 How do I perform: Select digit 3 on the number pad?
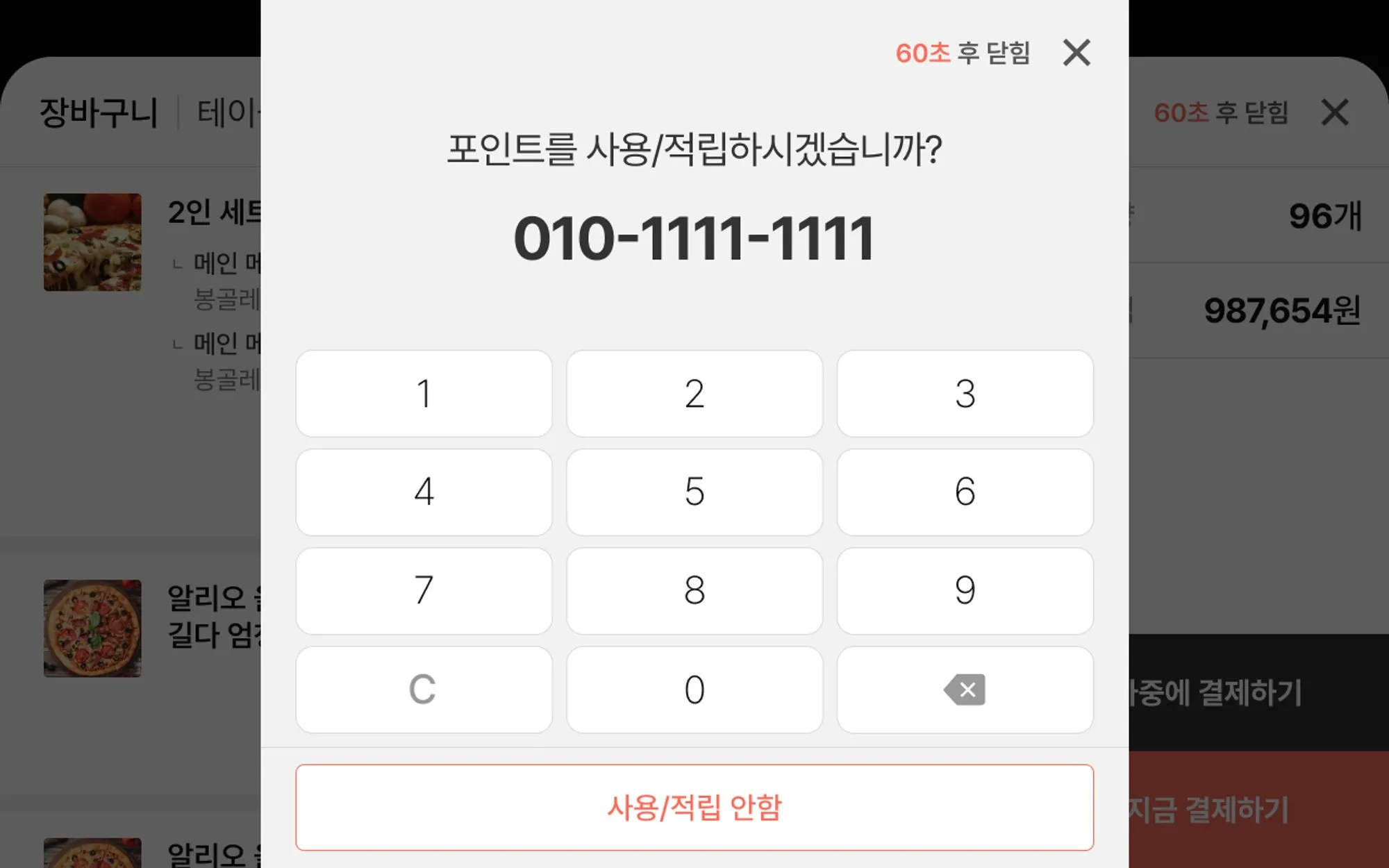[x=965, y=394]
